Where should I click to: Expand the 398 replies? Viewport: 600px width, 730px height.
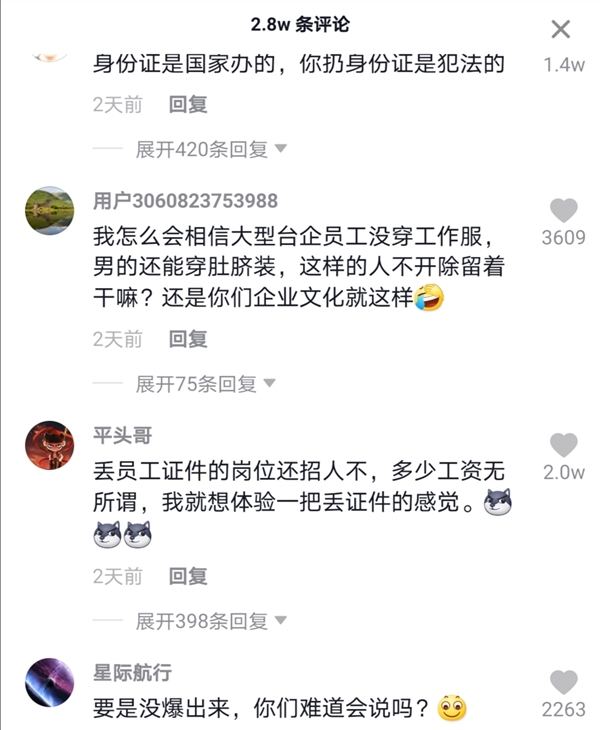click(x=211, y=621)
